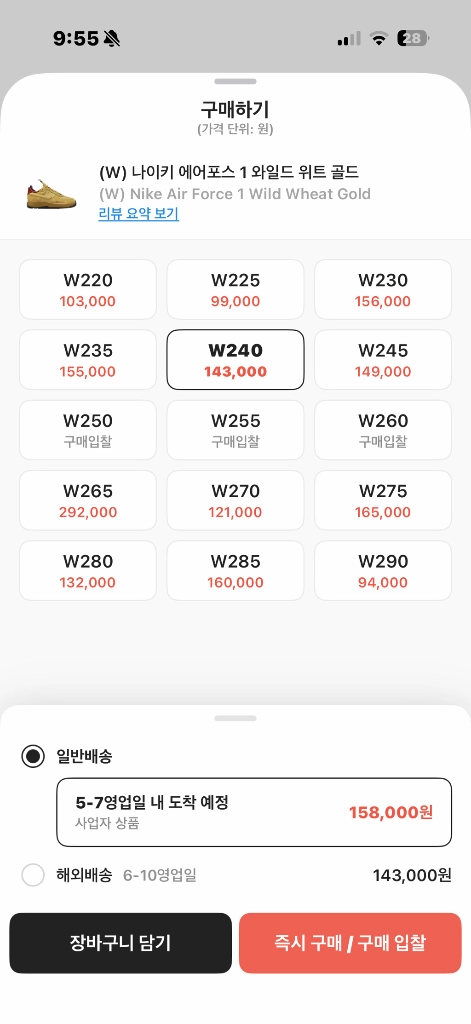Select W260 구매입찰 size tile
Screen dimensions: 471x1024
pos(383,430)
